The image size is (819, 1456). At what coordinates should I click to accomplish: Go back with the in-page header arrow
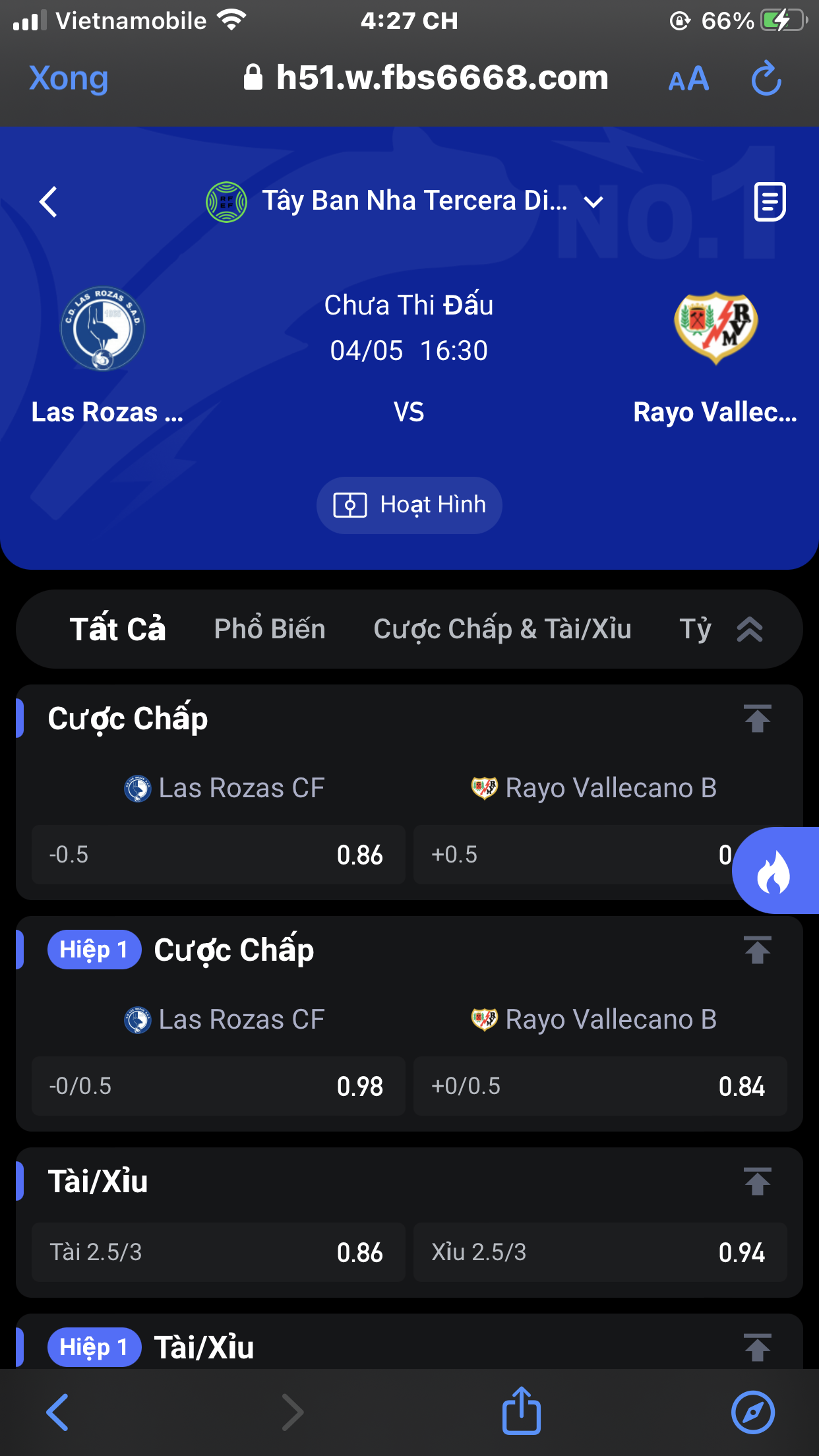click(x=49, y=201)
